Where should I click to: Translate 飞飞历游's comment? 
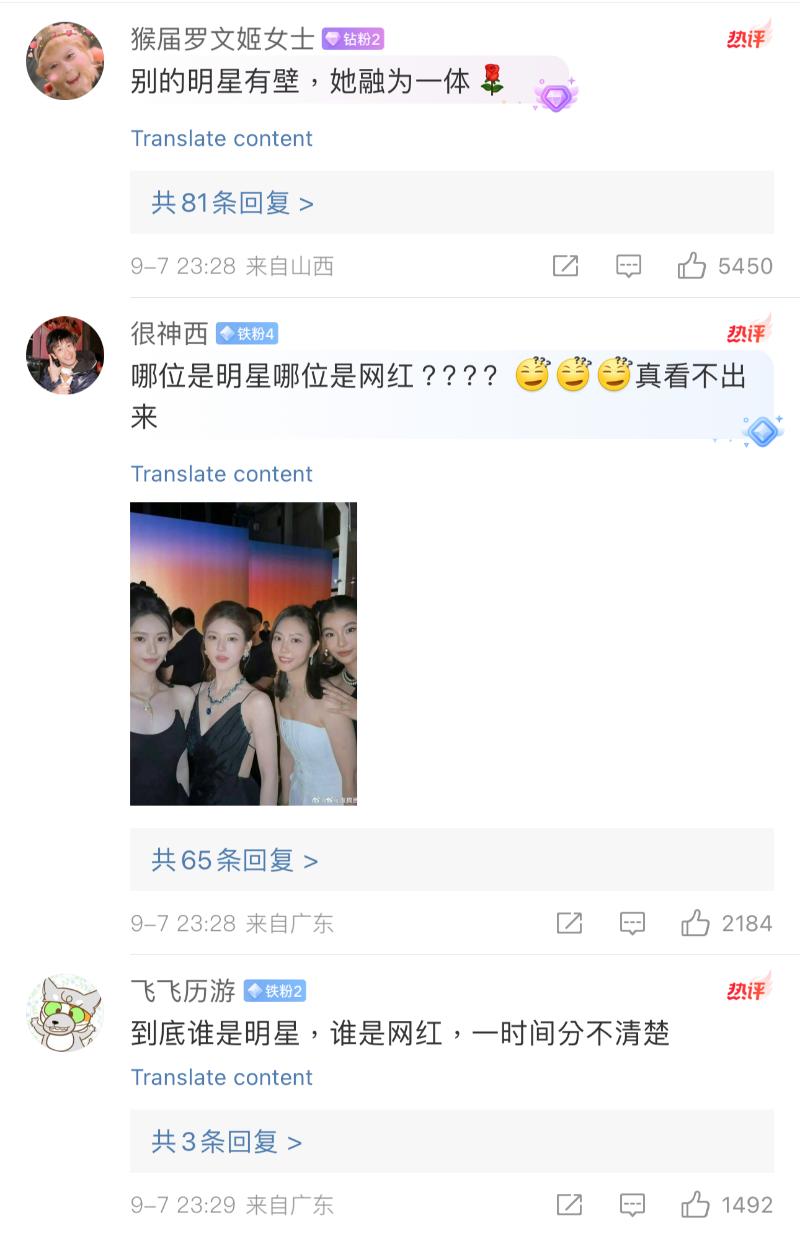(221, 1077)
